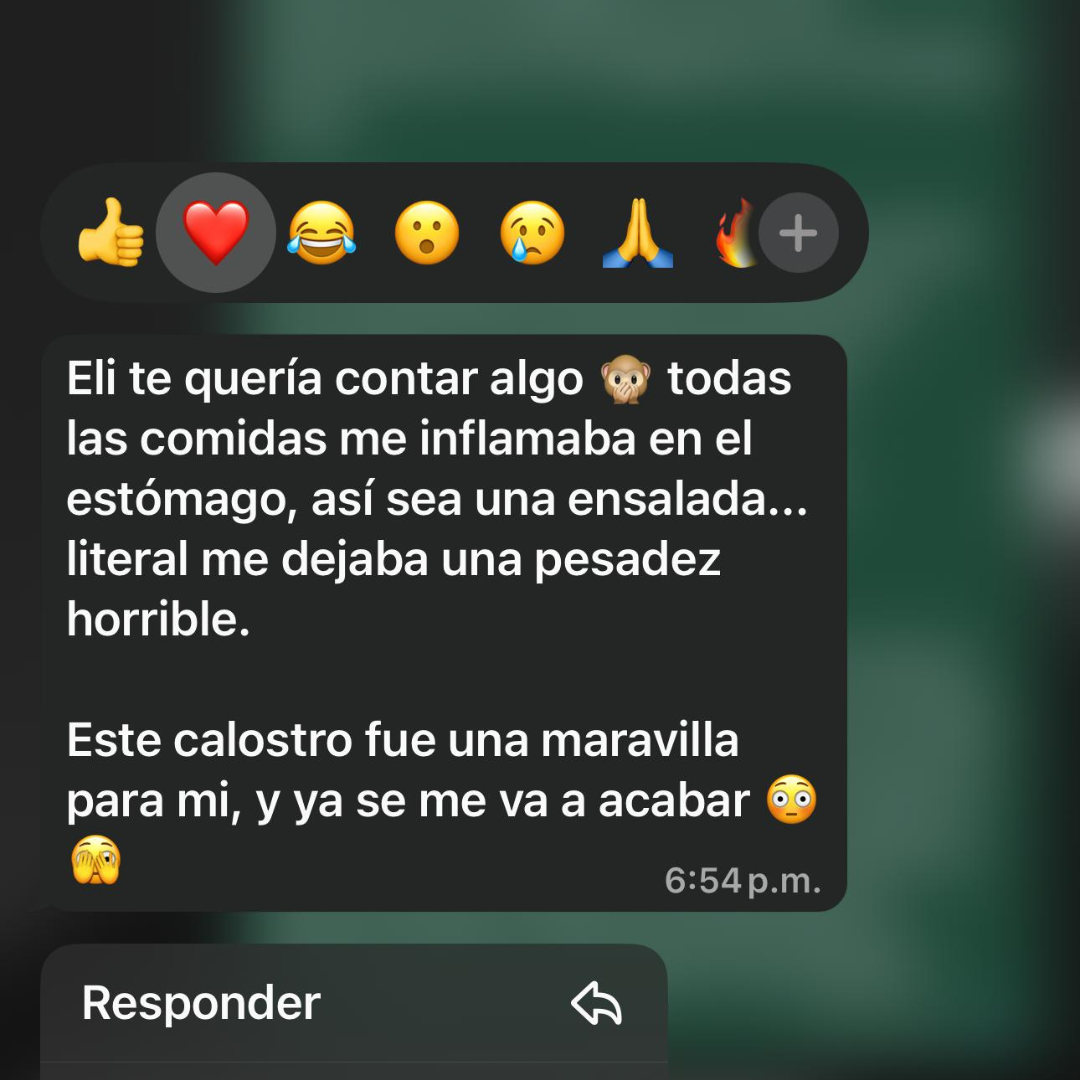React with the laughing tears emoji
The image size is (1080, 1080).
321,233
